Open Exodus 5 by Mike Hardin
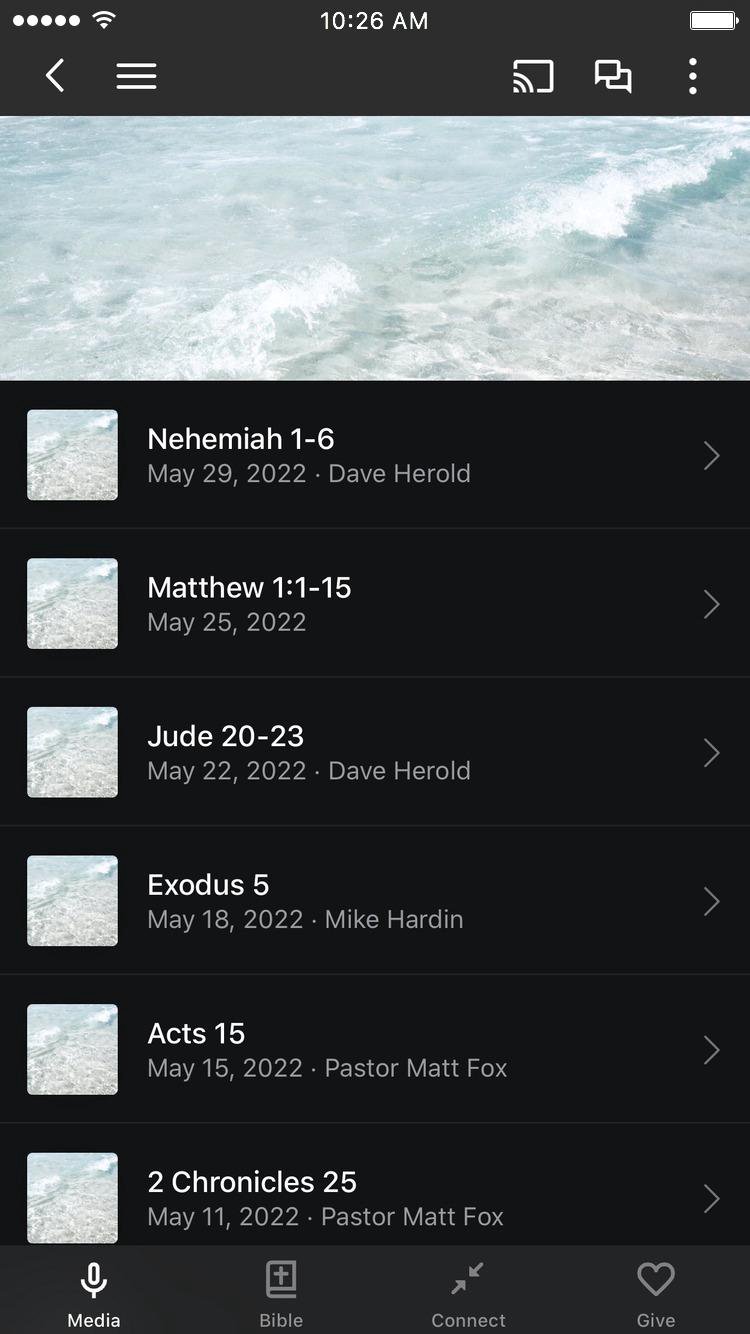Image resolution: width=750 pixels, height=1334 pixels. pyautogui.click(x=375, y=900)
